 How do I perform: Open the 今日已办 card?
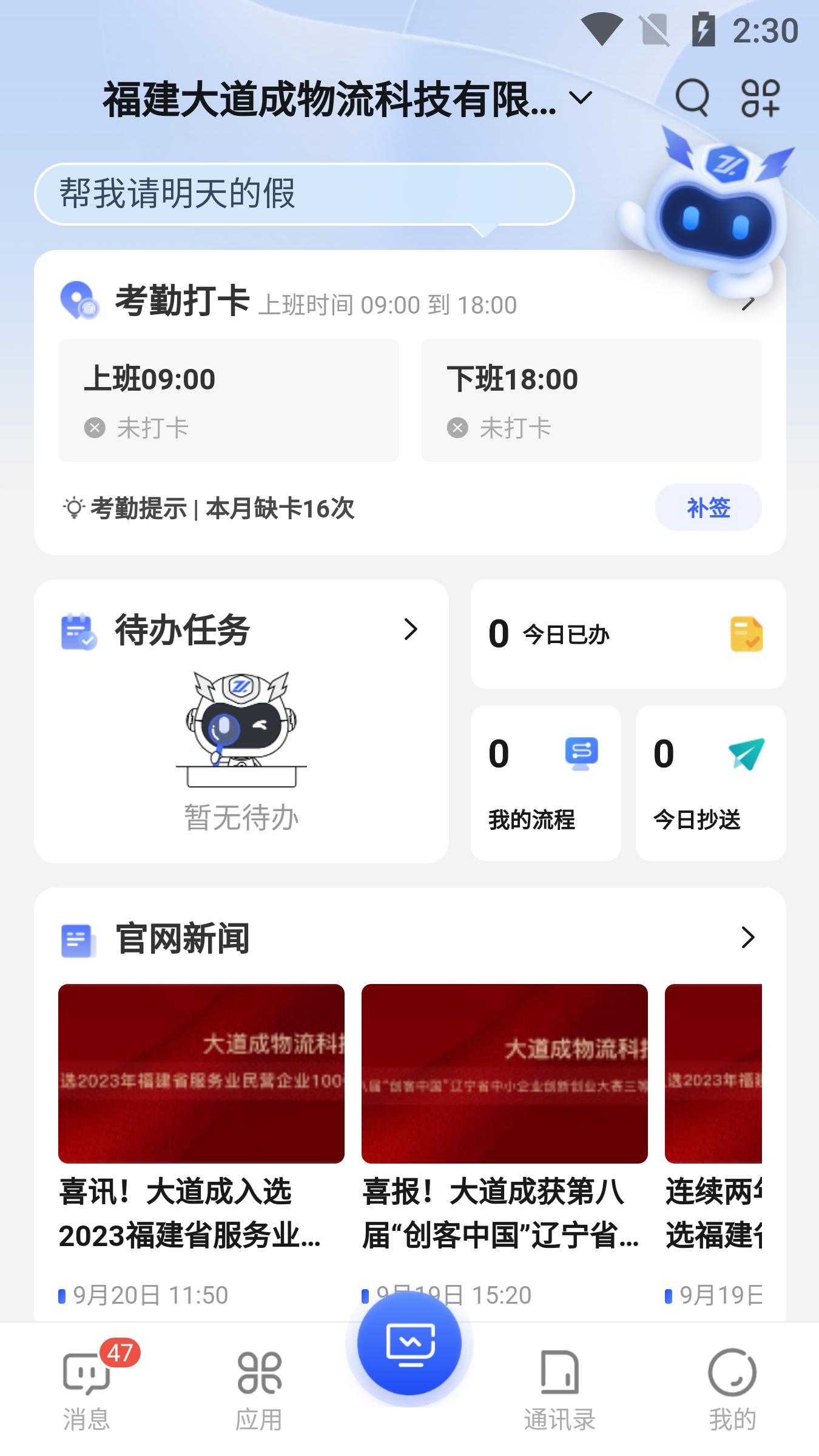click(x=628, y=634)
